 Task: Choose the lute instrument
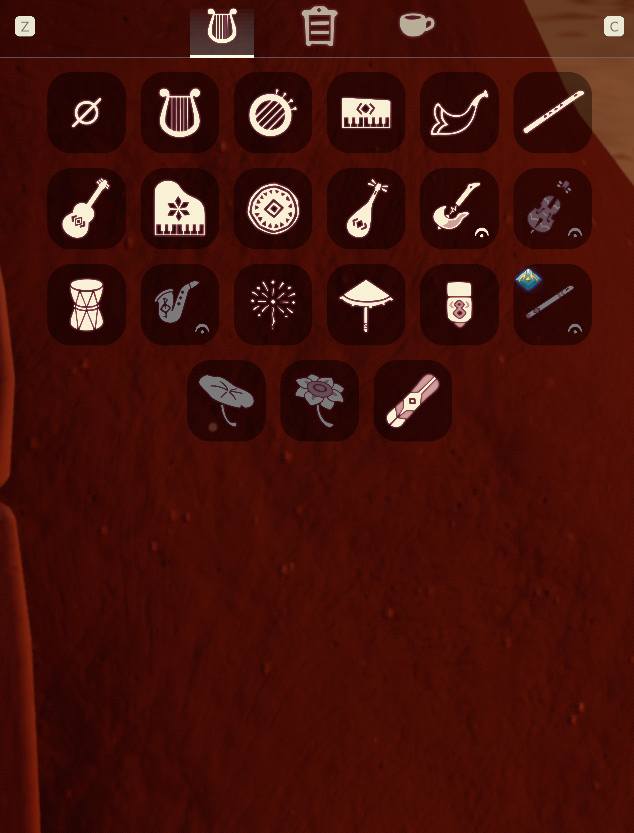(366, 208)
